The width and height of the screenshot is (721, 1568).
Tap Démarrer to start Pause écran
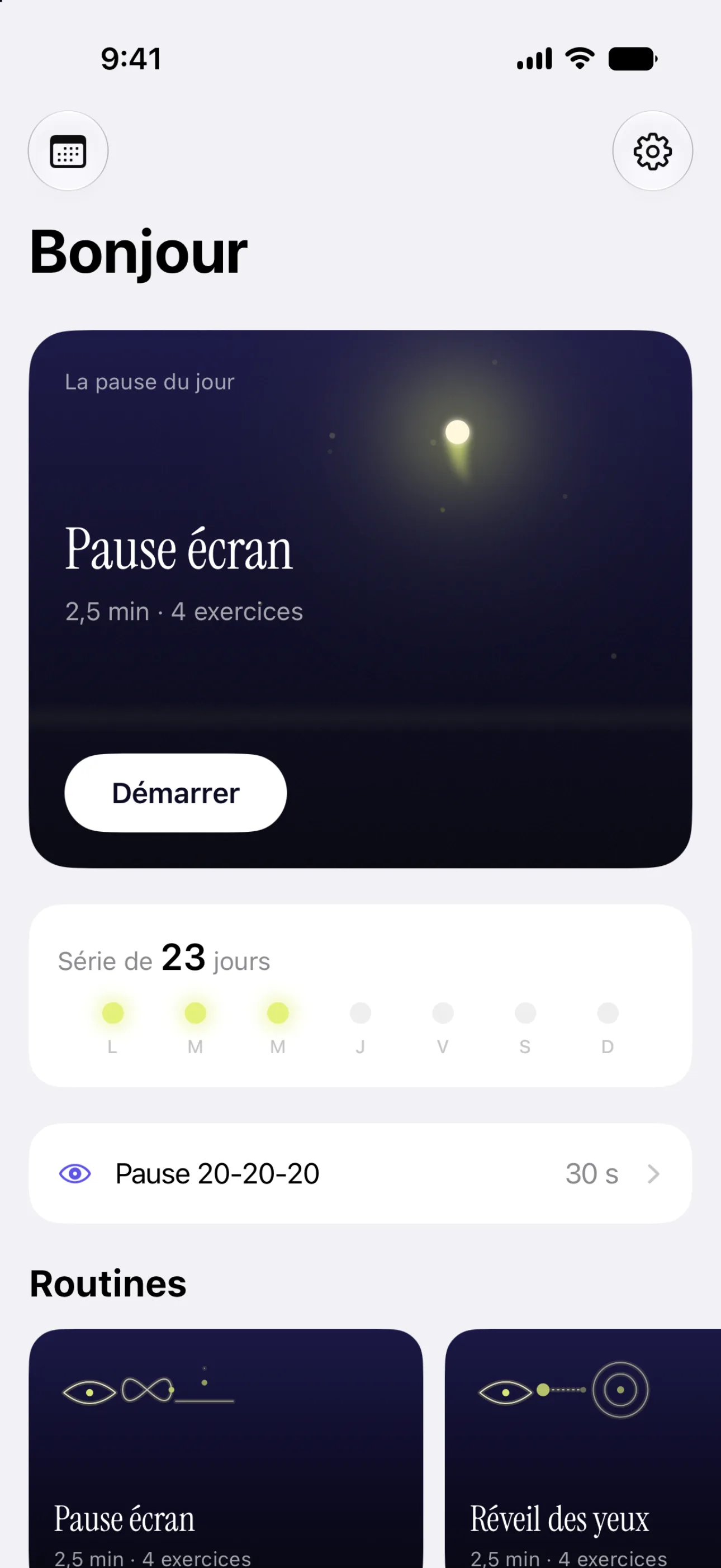click(x=175, y=793)
